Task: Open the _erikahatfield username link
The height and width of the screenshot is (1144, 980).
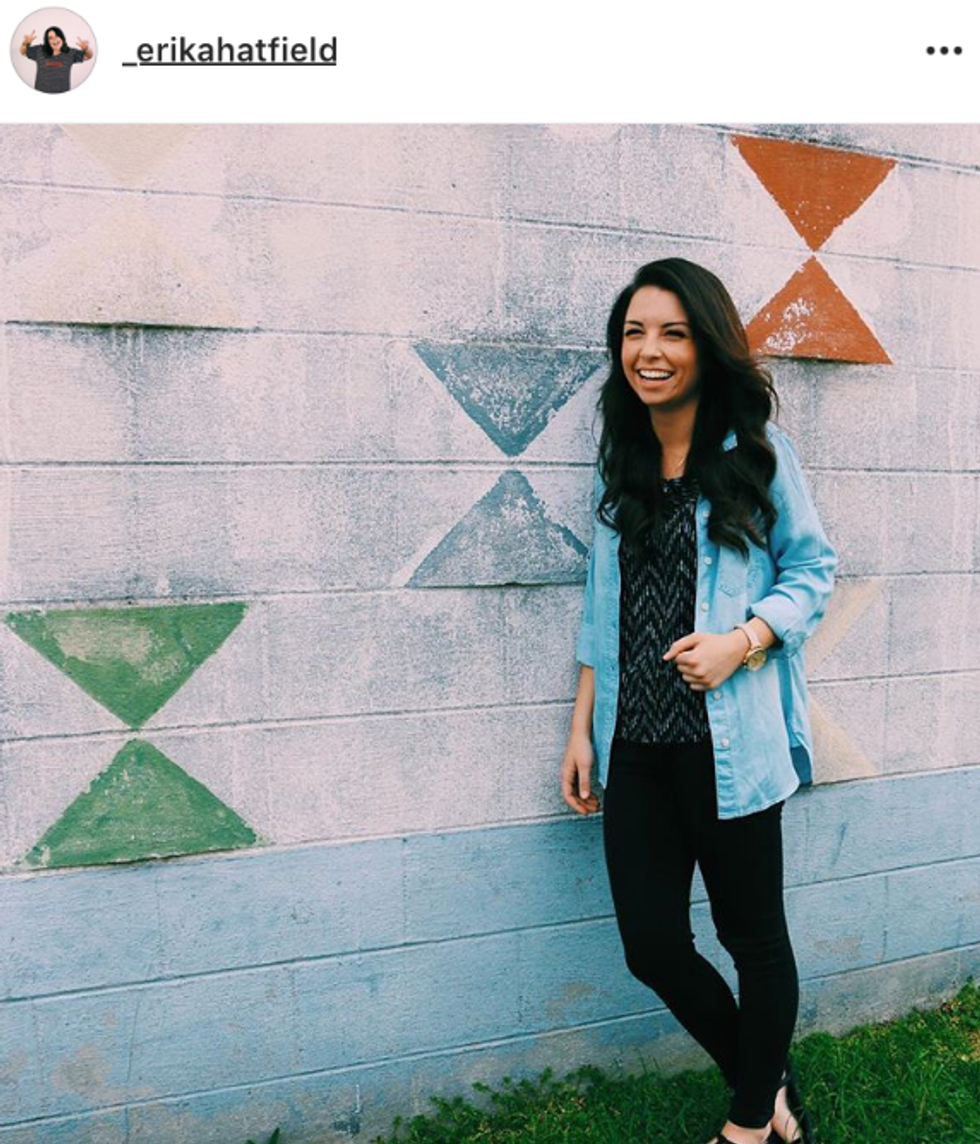Action: 229,51
